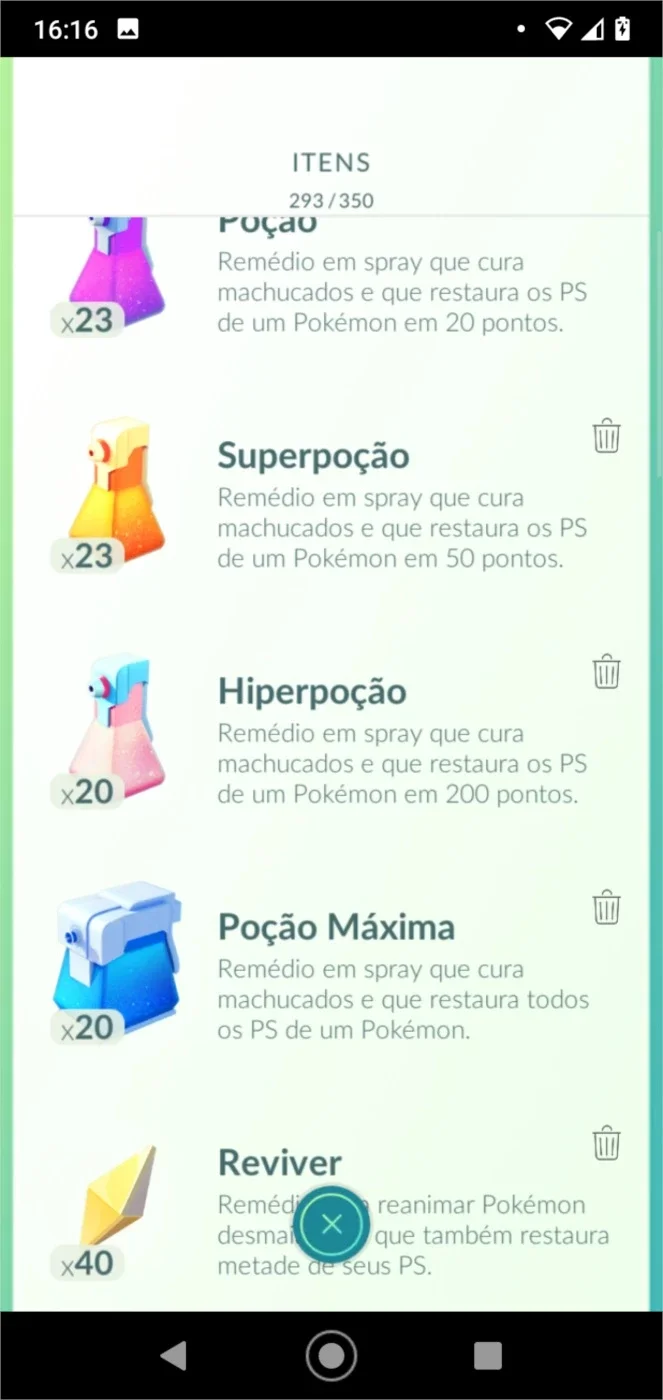Delete Poção Máxima items via trash icon
Viewport: 663px width, 1400px height.
pos(607,907)
